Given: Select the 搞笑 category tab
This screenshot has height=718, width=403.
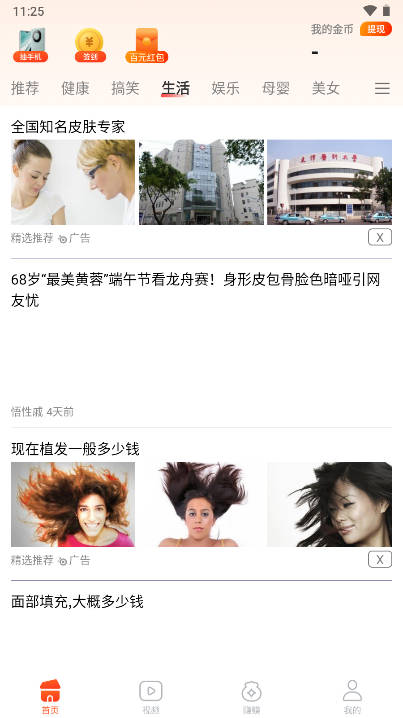Looking at the screenshot, I should coord(125,88).
